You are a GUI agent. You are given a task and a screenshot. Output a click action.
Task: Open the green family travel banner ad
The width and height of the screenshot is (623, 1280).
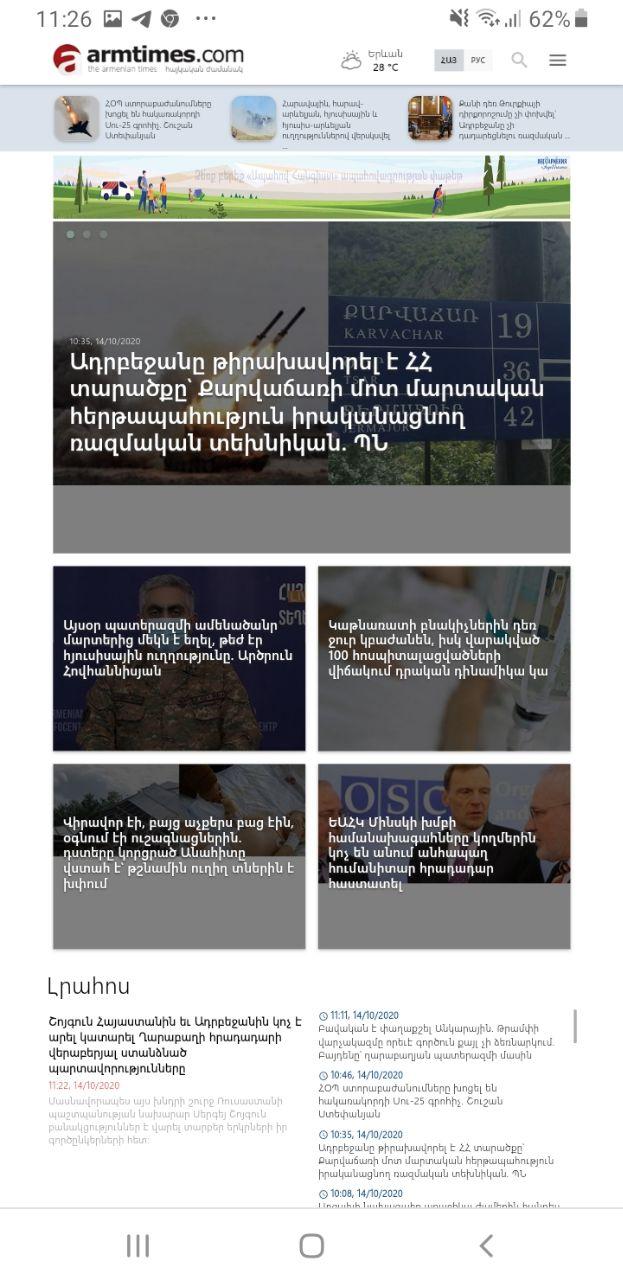pyautogui.click(x=311, y=186)
